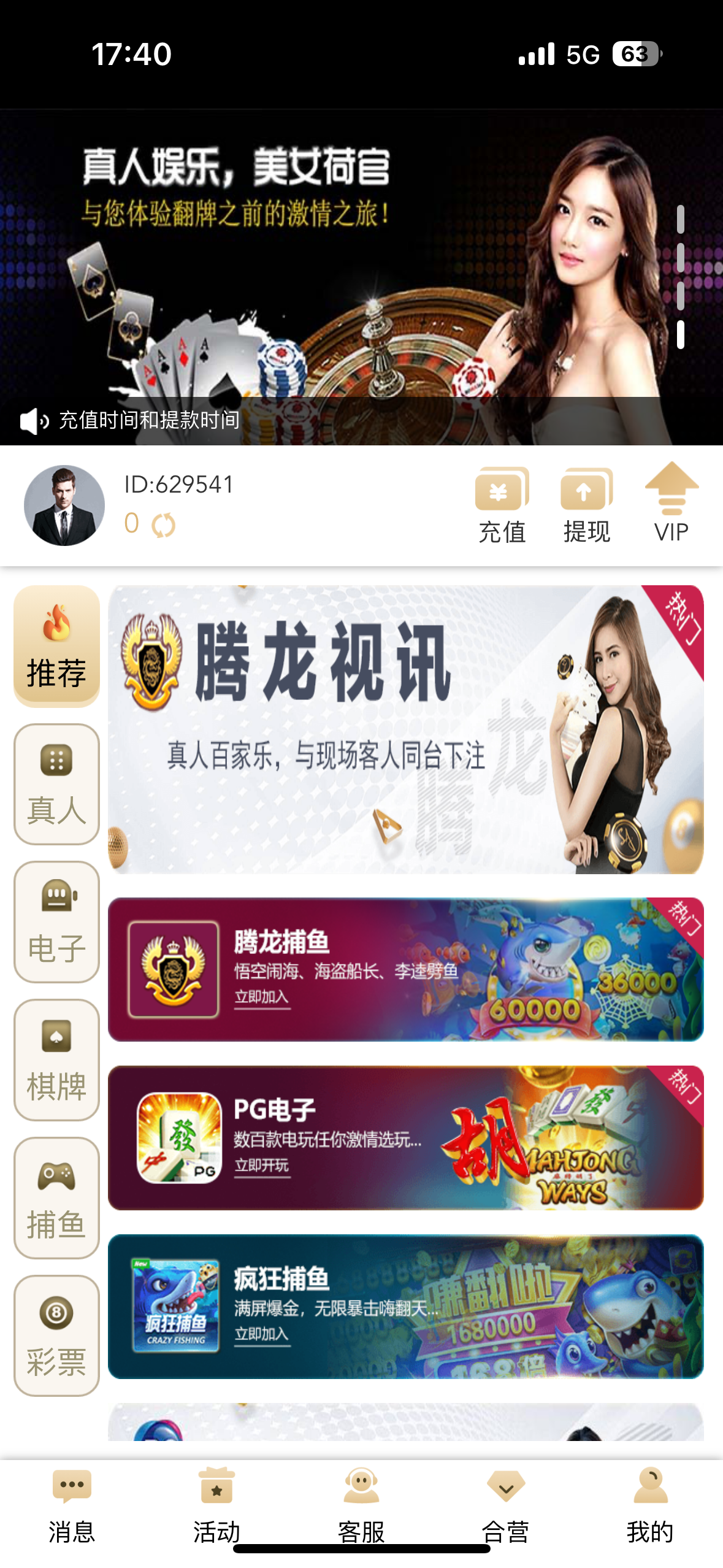This screenshot has width=723, height=1568.
Task: Launch the 腾龙捕鱼 game card
Action: [x=405, y=969]
